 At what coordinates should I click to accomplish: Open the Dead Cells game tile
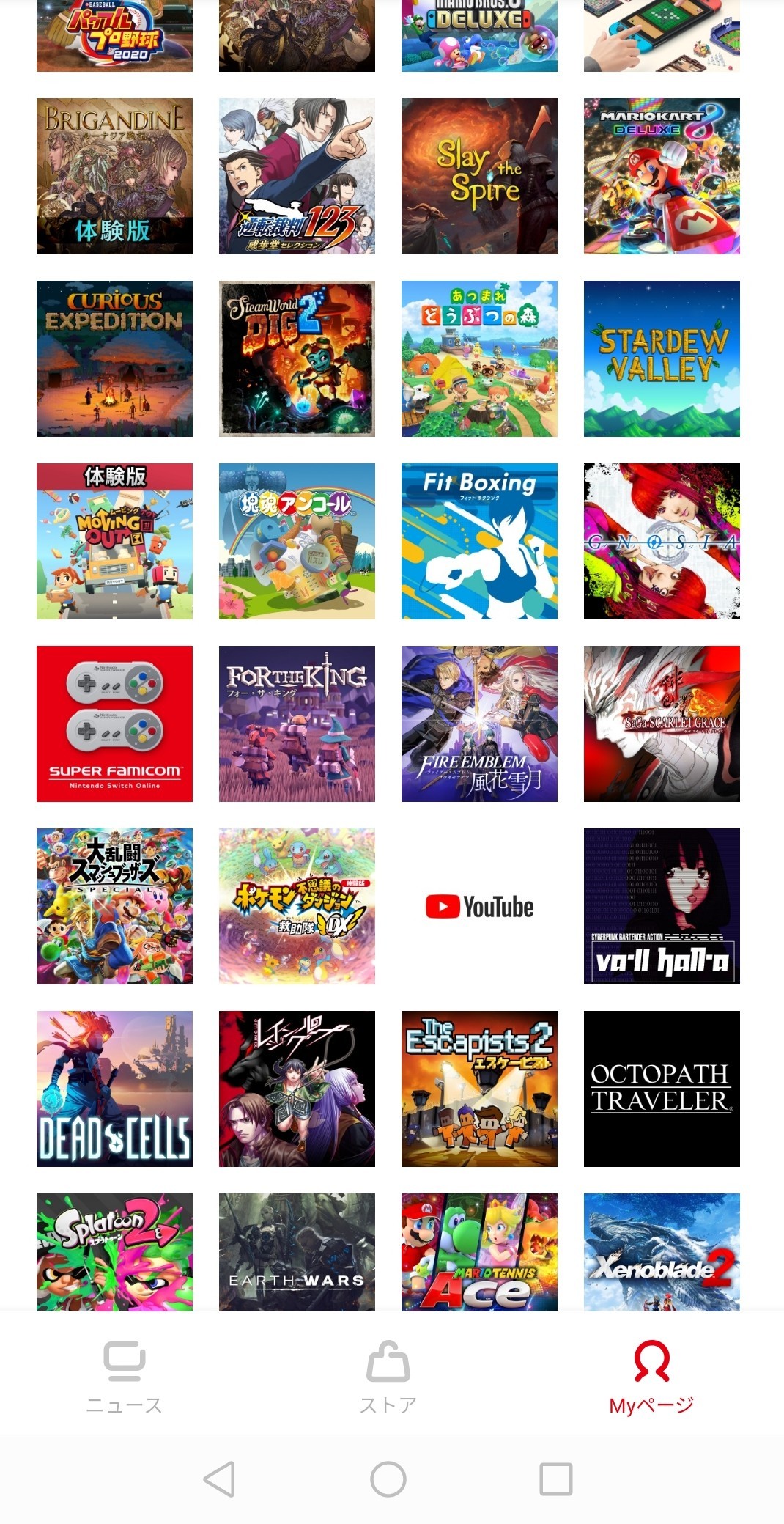[x=114, y=1089]
